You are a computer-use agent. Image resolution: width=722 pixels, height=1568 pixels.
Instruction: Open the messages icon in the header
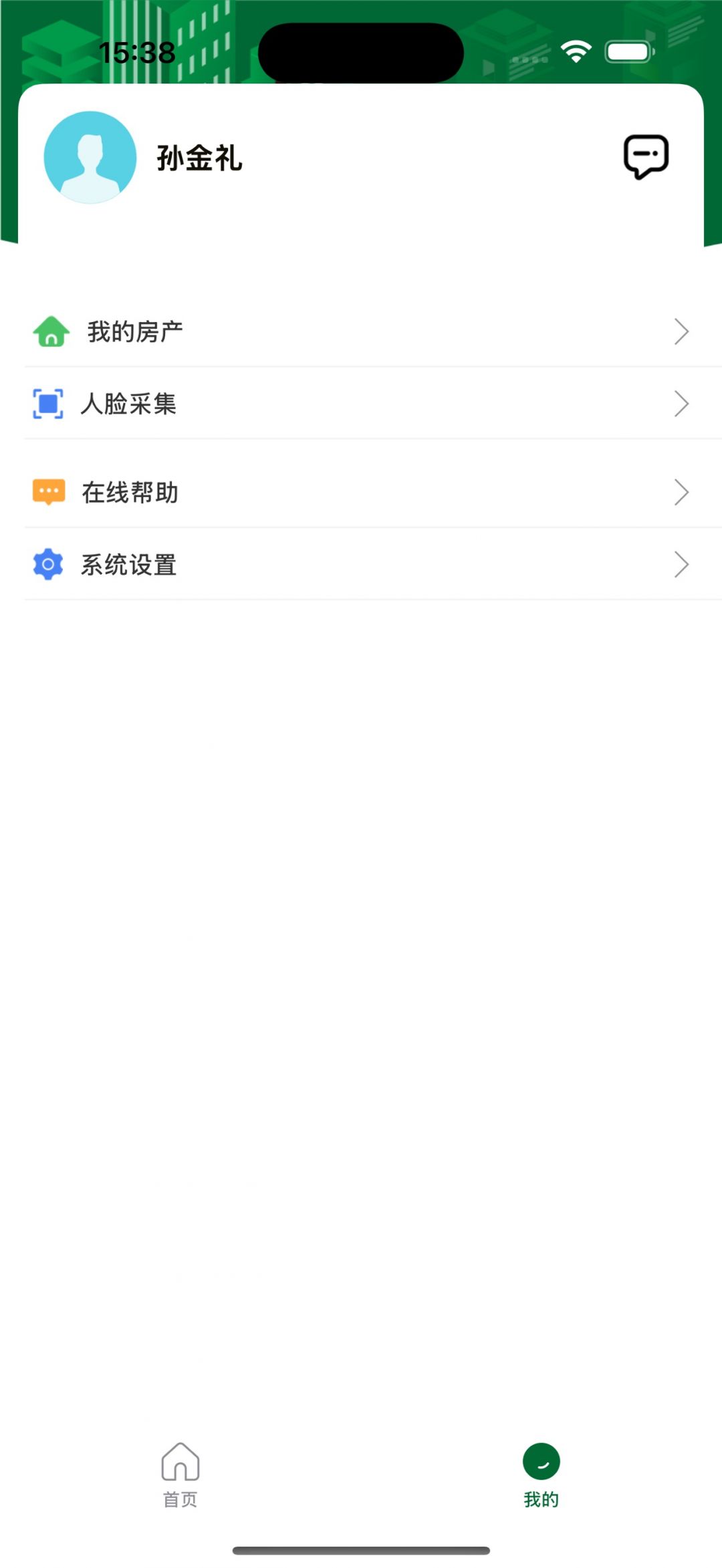coord(645,156)
